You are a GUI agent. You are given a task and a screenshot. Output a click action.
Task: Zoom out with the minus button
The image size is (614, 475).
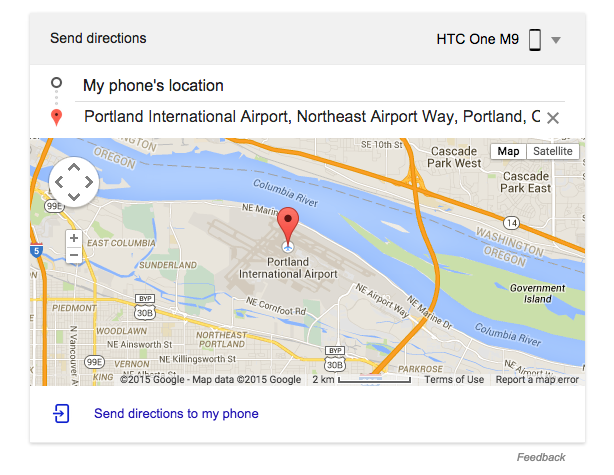click(x=73, y=256)
